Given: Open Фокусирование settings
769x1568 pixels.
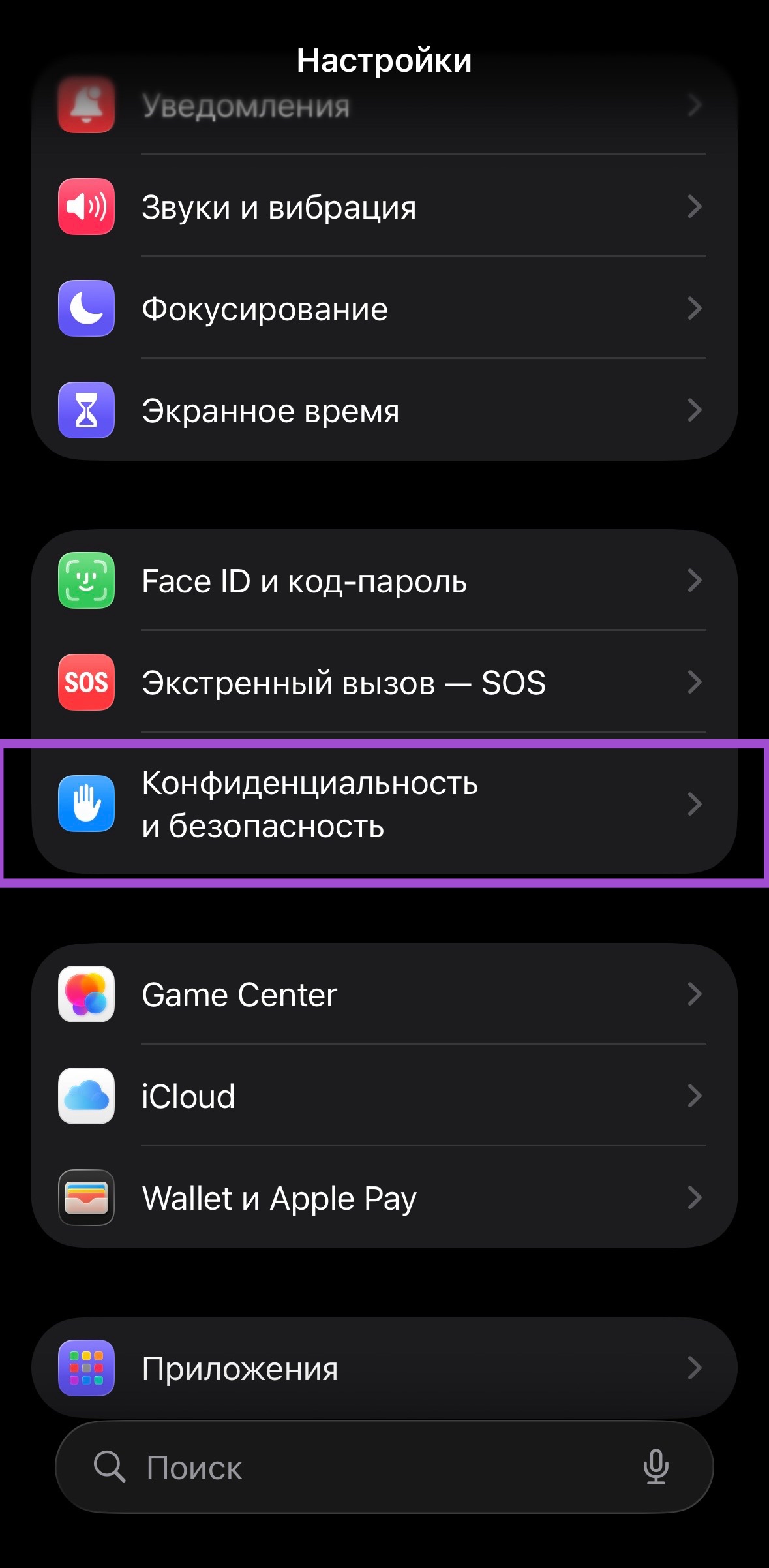Looking at the screenshot, I should [384, 309].
